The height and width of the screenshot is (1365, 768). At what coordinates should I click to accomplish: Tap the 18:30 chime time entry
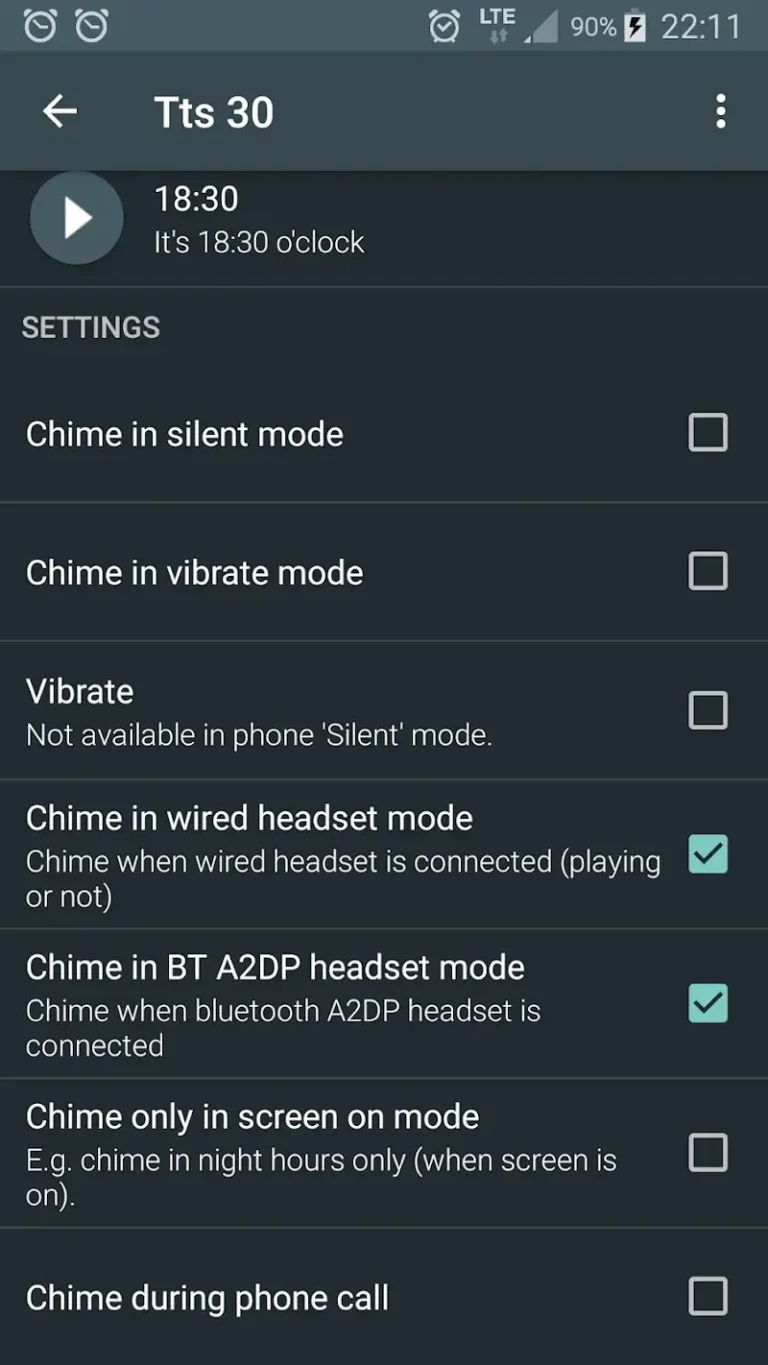[x=259, y=218]
